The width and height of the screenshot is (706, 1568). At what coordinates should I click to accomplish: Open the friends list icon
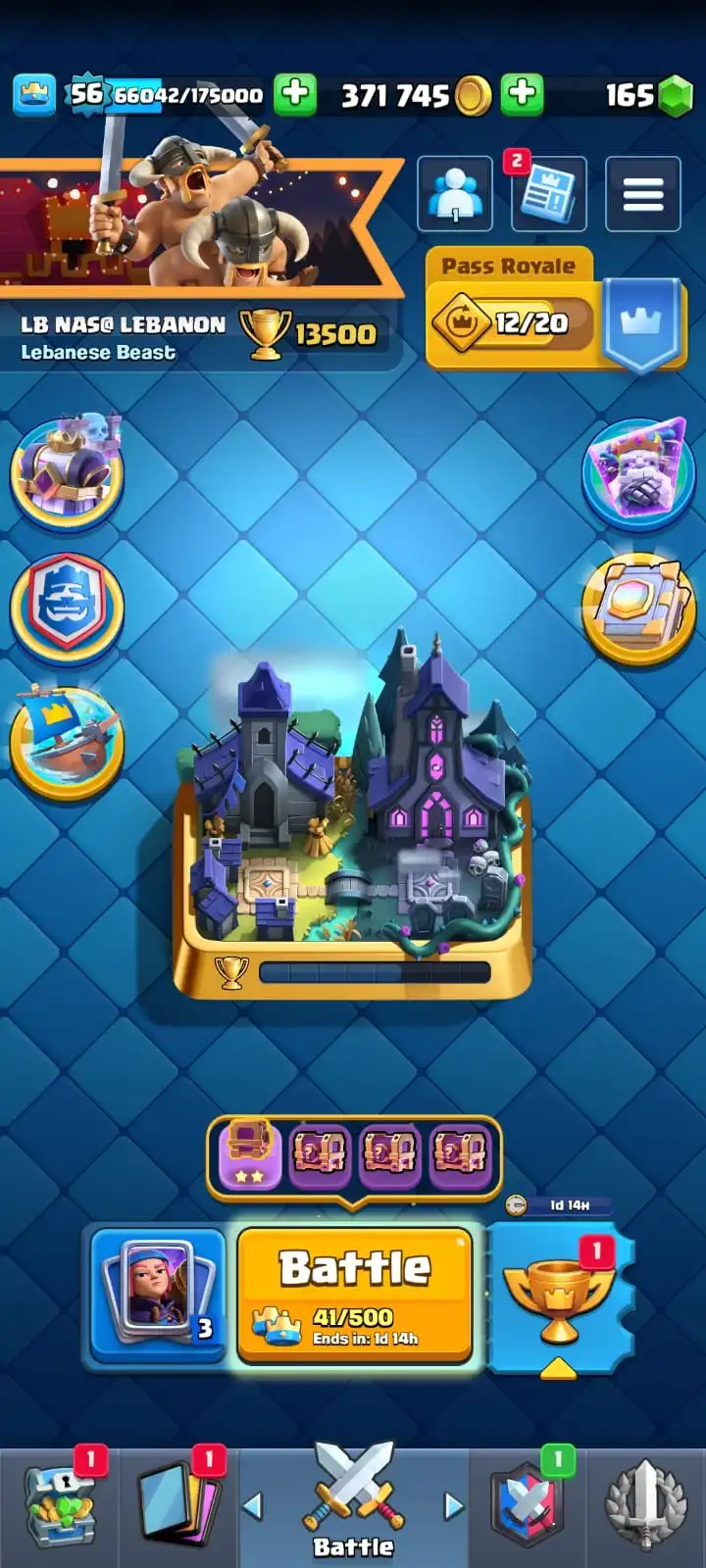click(x=455, y=194)
